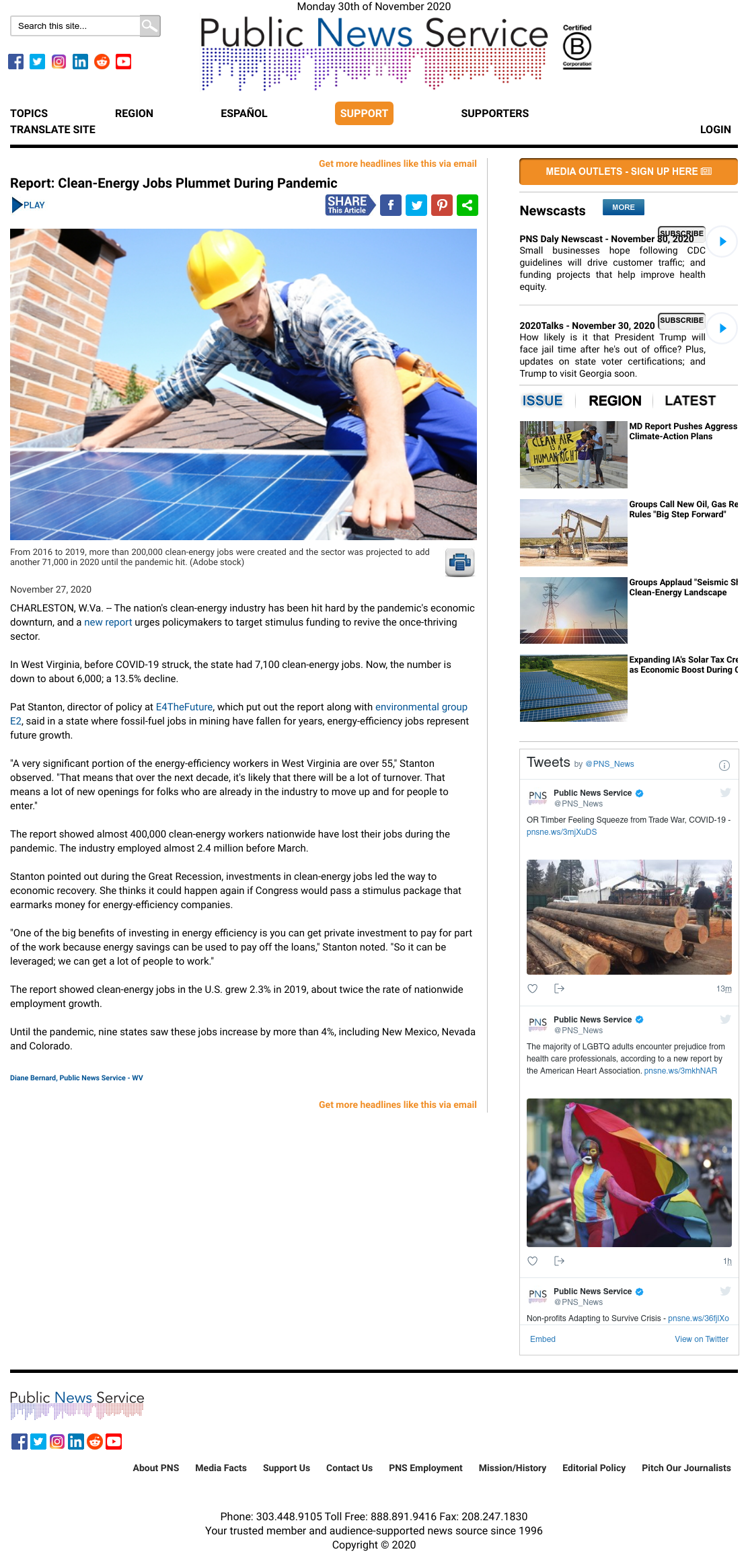Tap the search field at the top
The height and width of the screenshot is (1568, 748).
pyautogui.click(x=75, y=26)
